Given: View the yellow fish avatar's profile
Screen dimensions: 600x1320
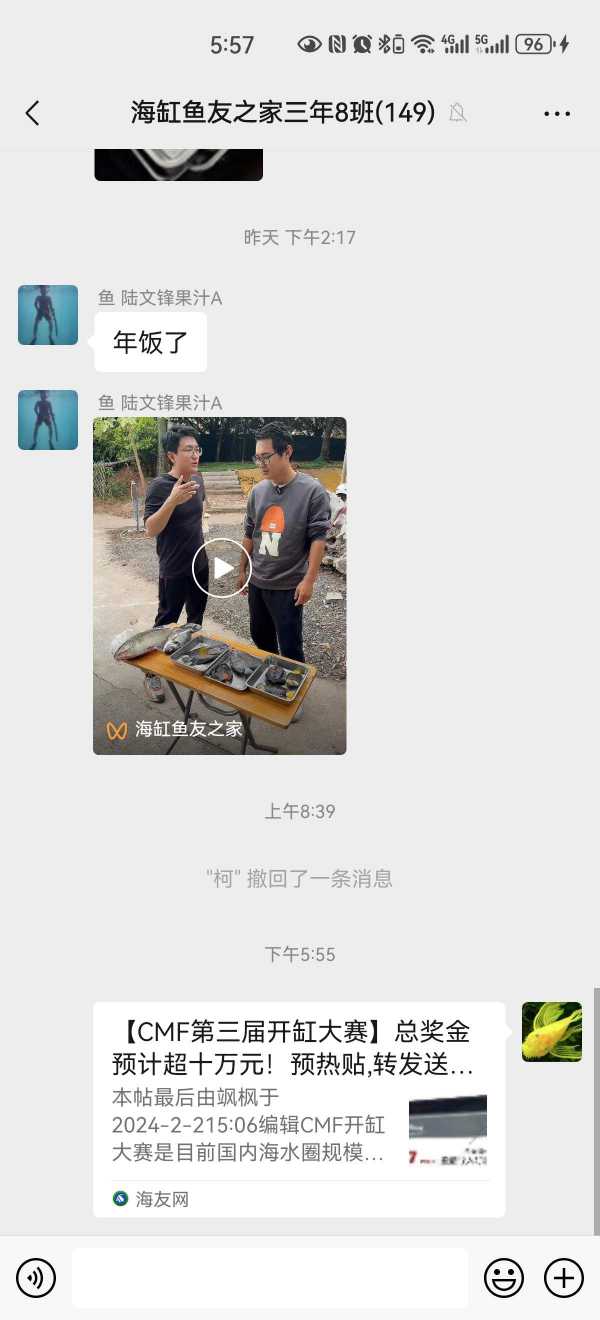Looking at the screenshot, I should pyautogui.click(x=551, y=1031).
